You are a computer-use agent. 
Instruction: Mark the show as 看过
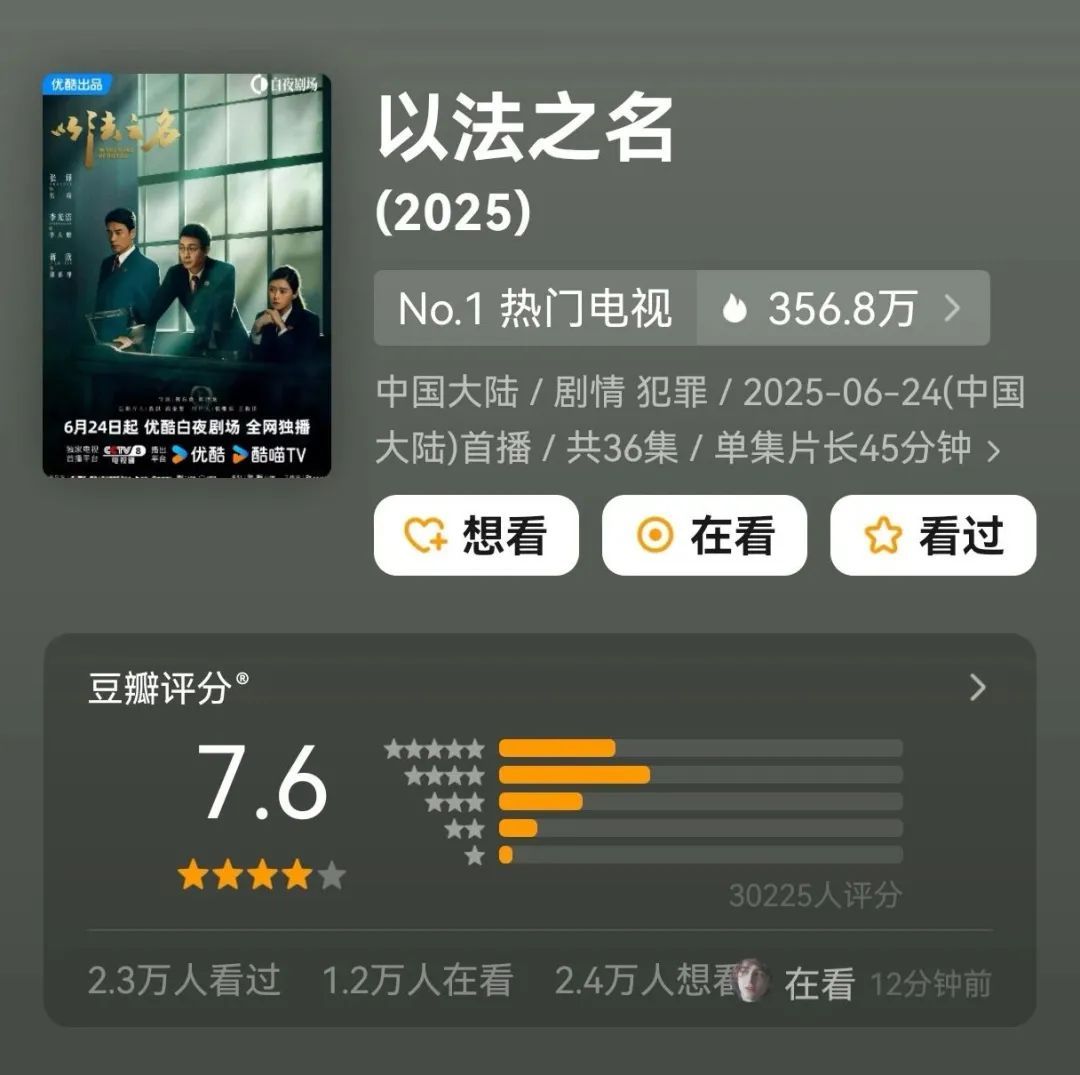coord(933,536)
